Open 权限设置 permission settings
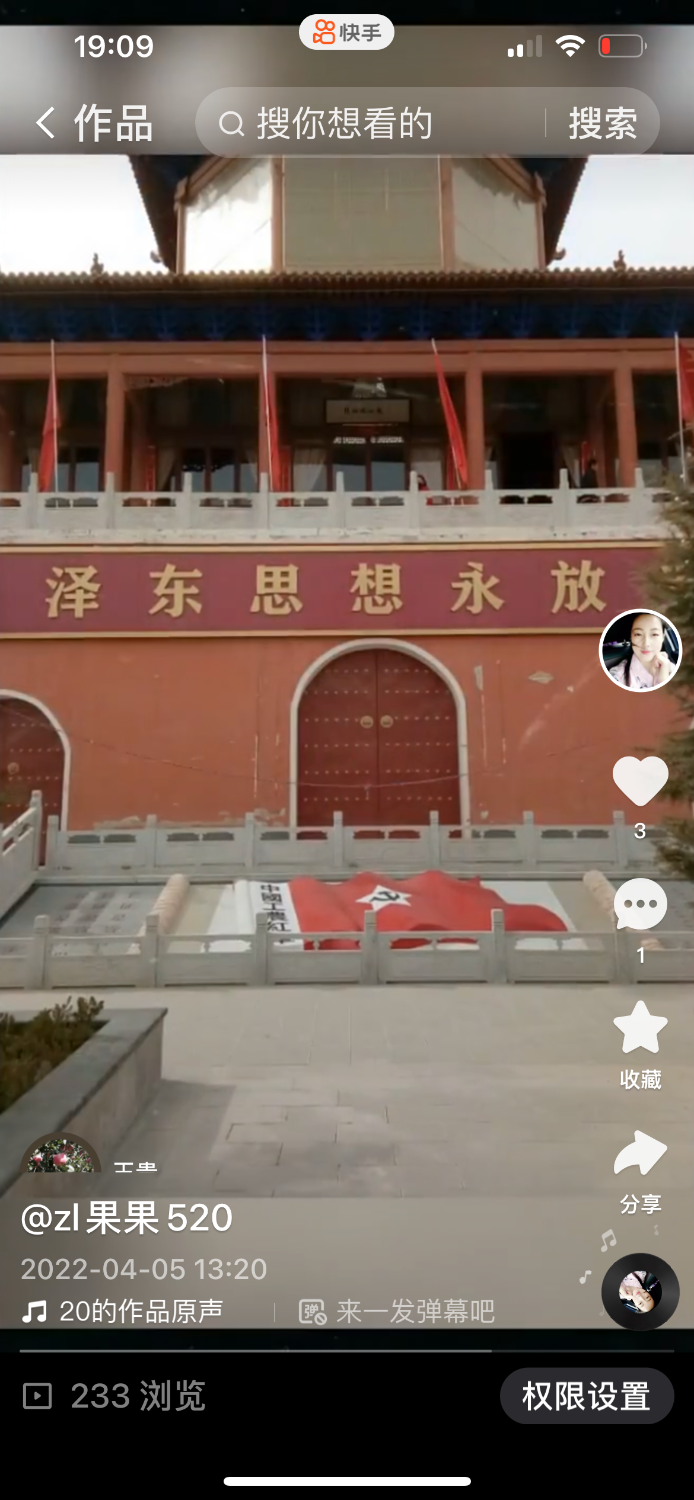 586,1396
